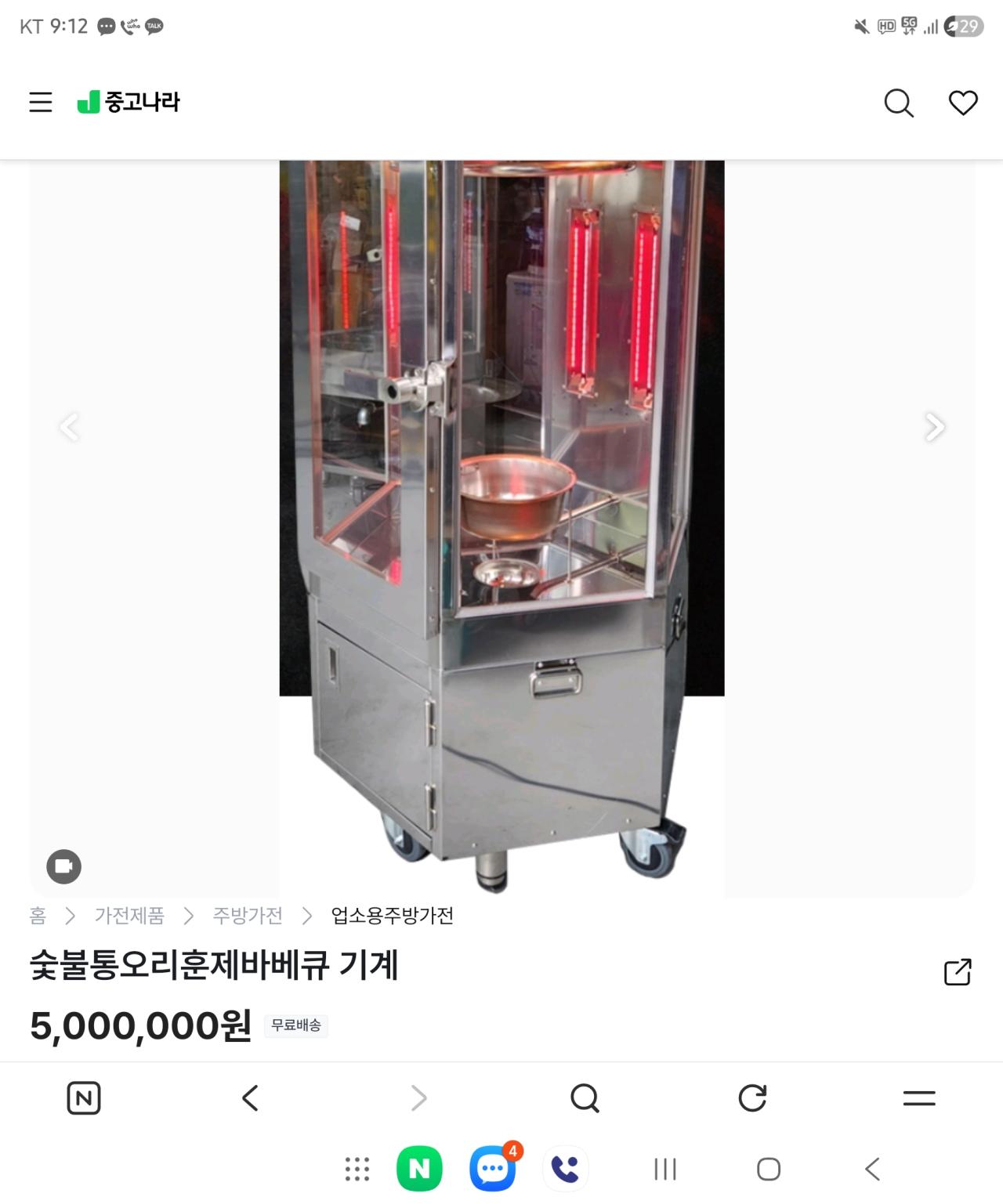This screenshot has height=1204, width=1003.
Task: Tap the video indicator on the product image
Action: [64, 867]
